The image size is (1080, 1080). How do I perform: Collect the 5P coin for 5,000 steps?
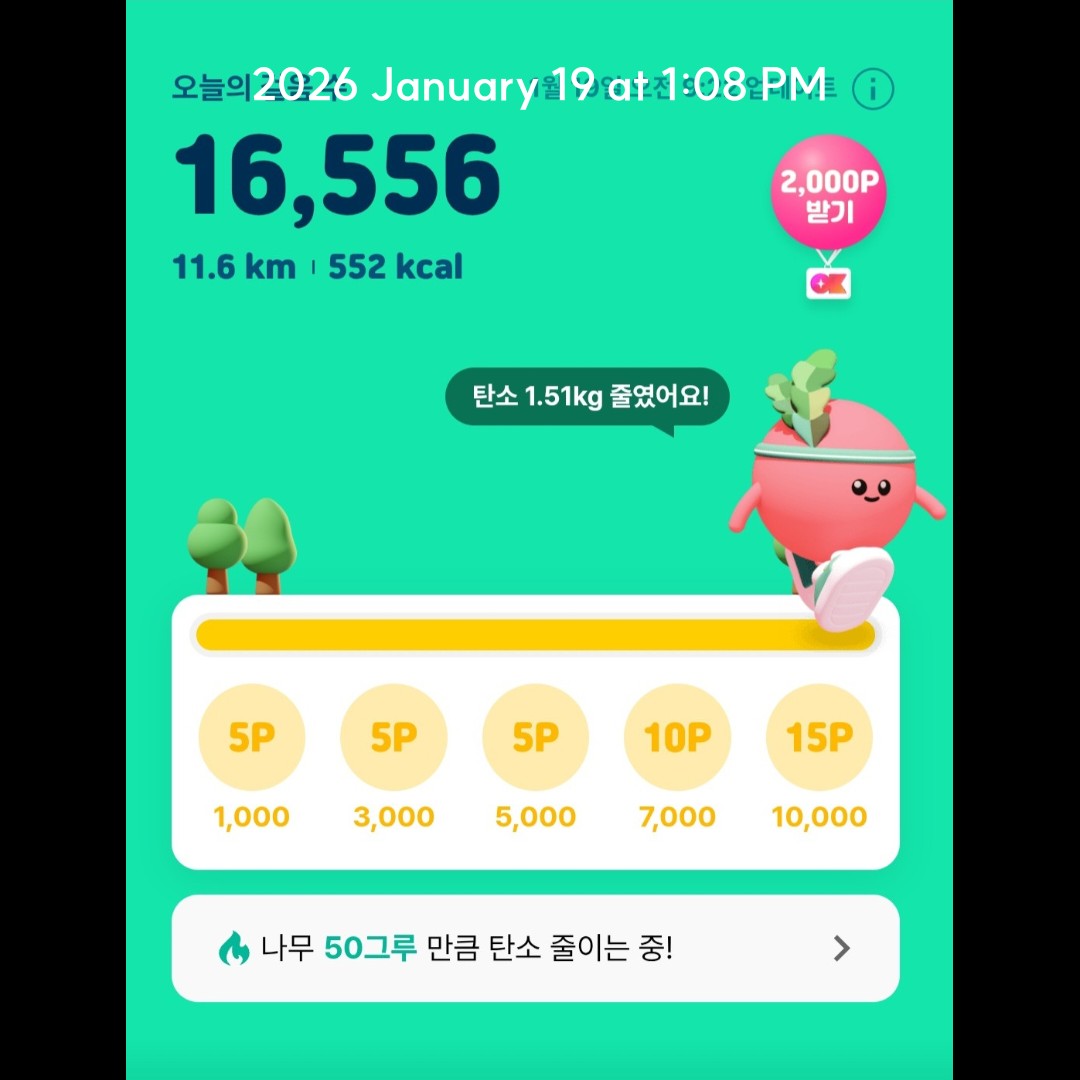[536, 738]
